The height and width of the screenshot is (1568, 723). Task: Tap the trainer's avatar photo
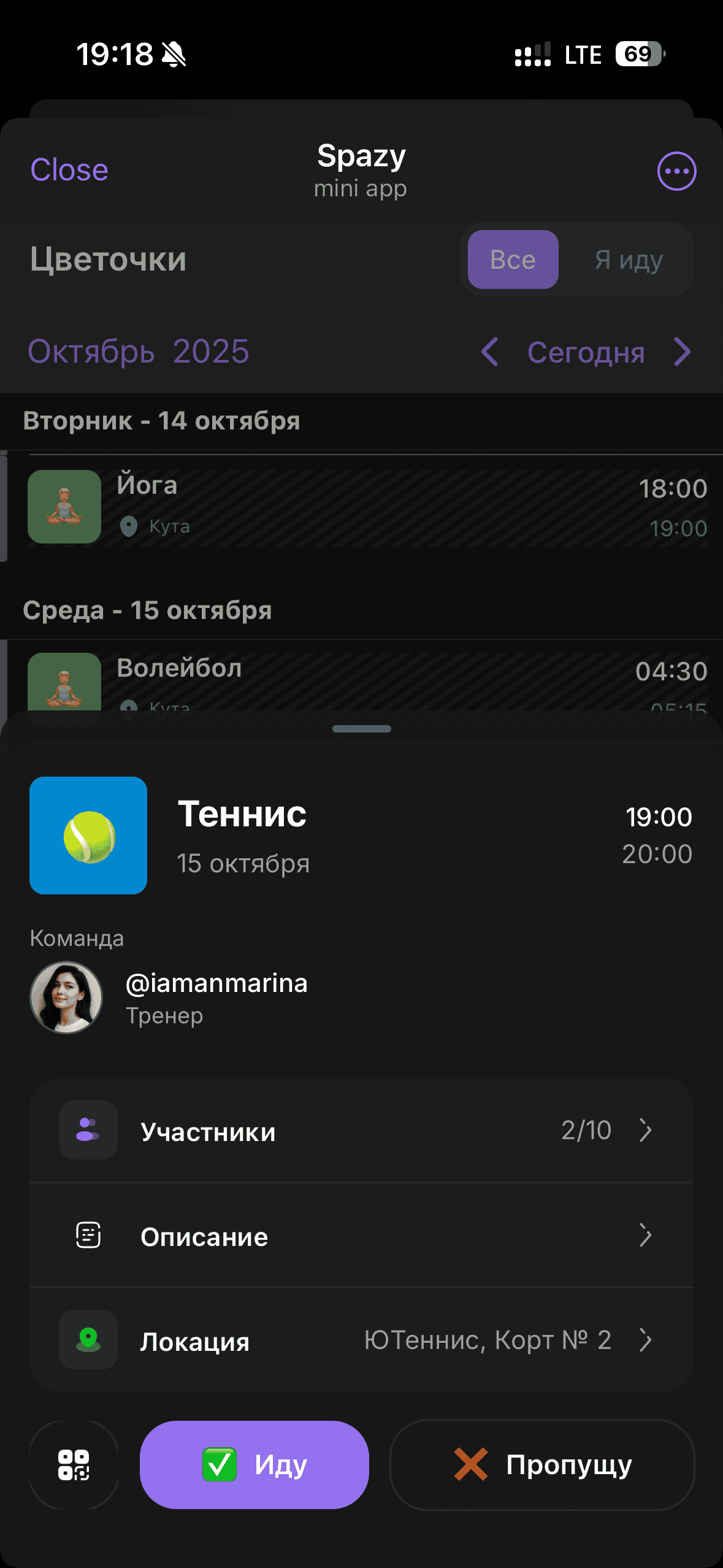click(x=66, y=998)
